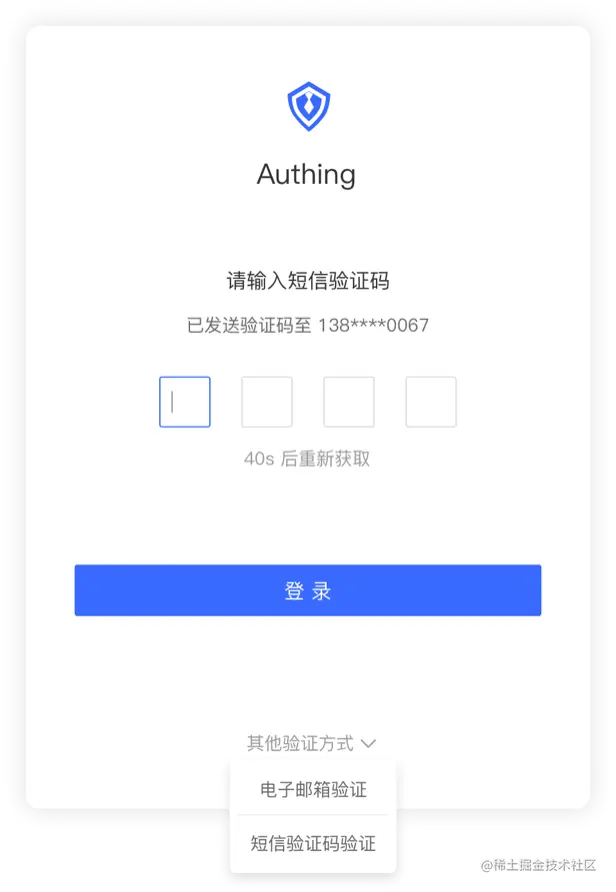
Task: Collapse the 其他验证方式 dropdown
Action: coord(311,743)
